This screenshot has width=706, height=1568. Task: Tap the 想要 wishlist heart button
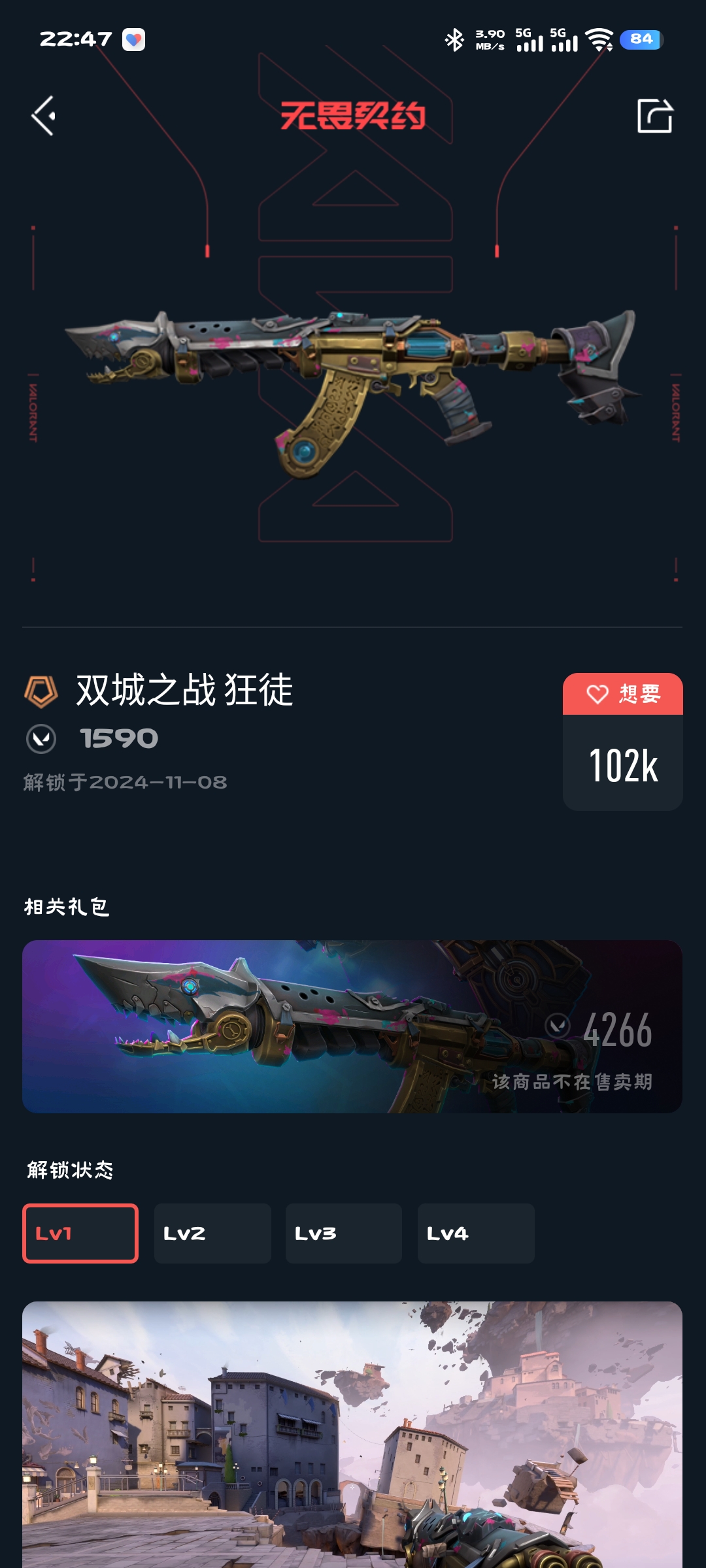622,694
